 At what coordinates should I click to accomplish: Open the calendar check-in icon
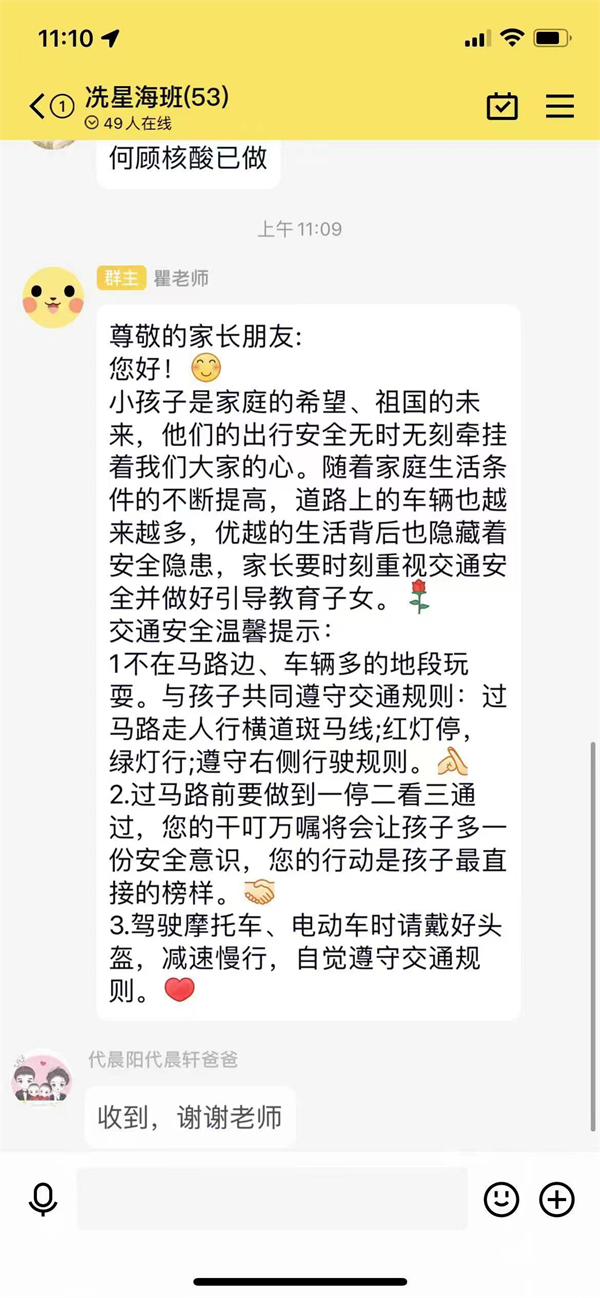click(x=501, y=106)
